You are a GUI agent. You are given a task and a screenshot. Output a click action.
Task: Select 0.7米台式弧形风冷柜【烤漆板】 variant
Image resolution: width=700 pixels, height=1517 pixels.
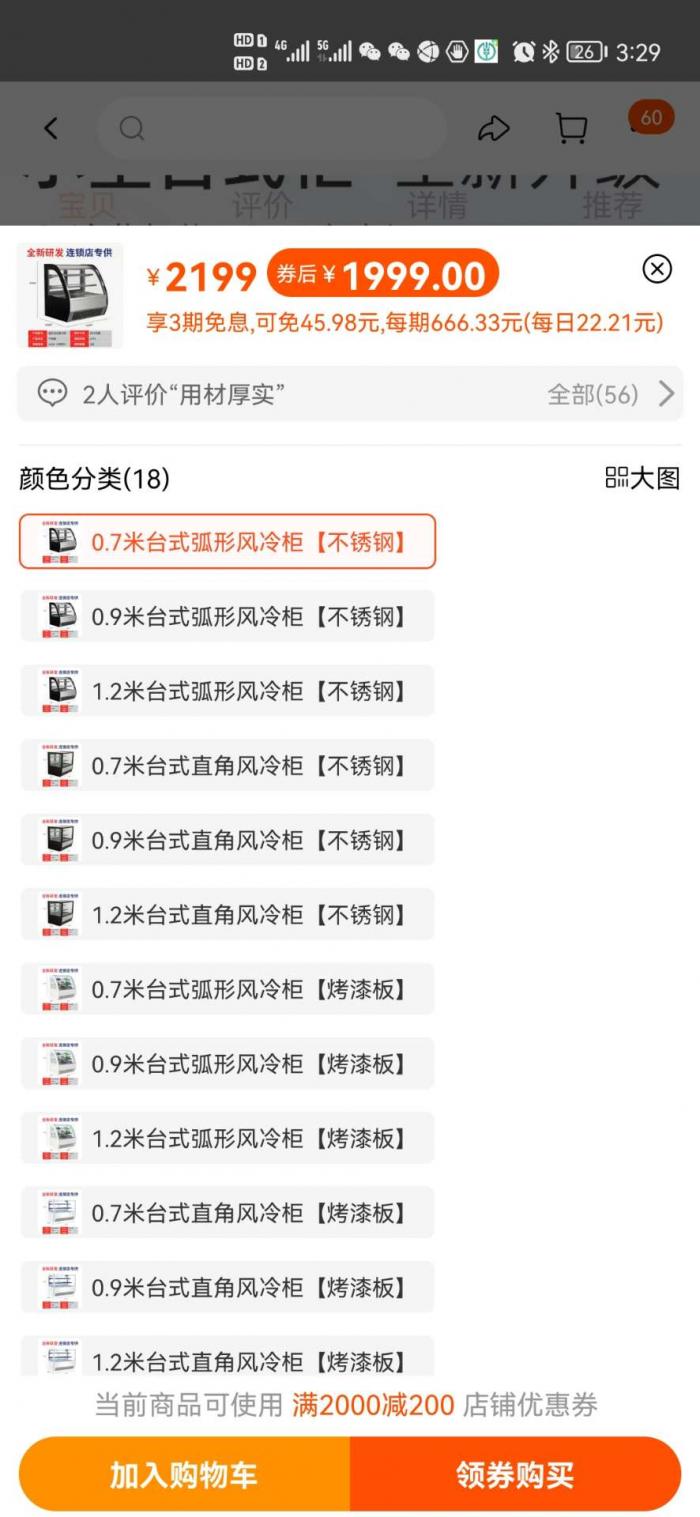(227, 989)
